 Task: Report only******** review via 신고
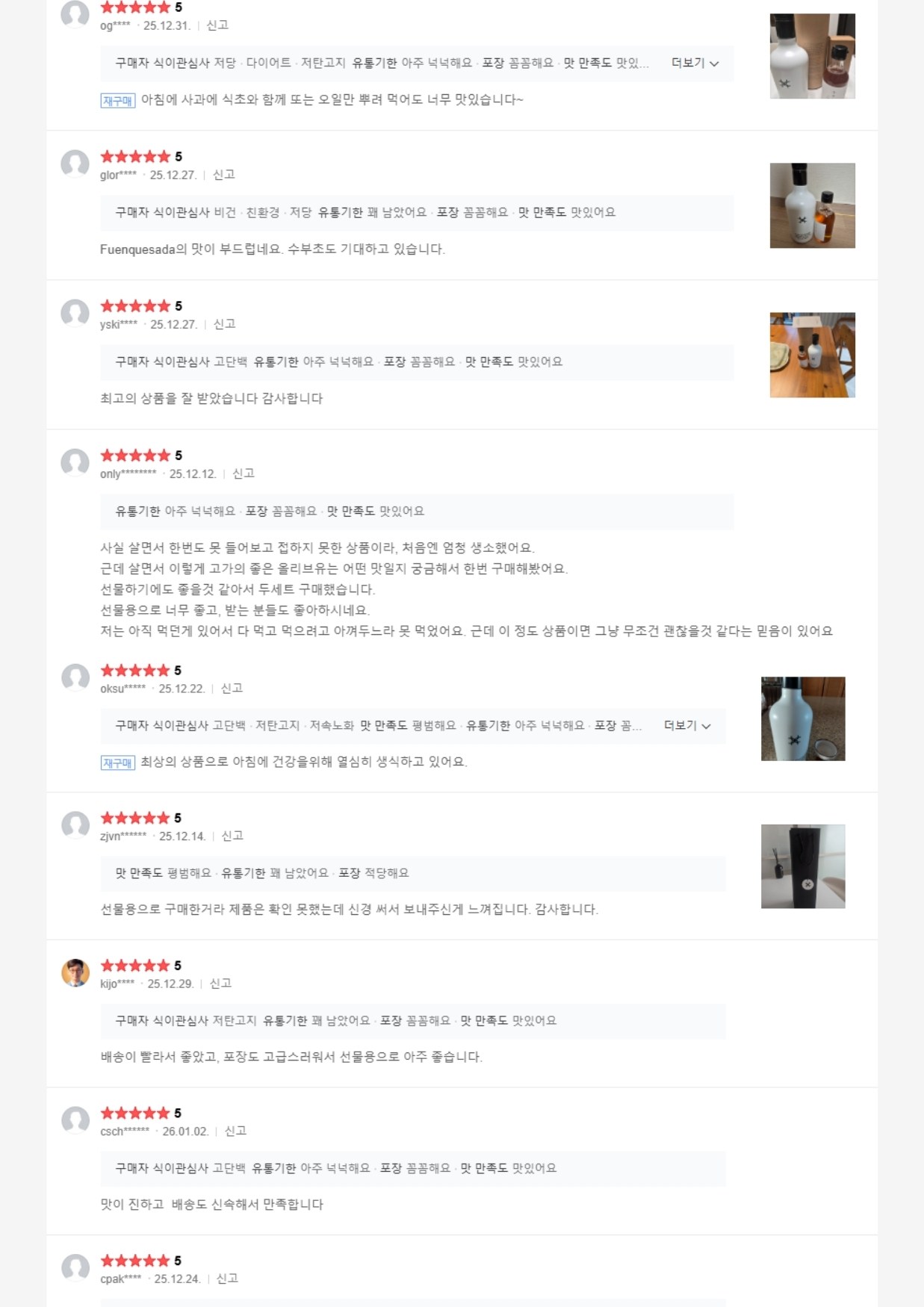click(x=244, y=474)
